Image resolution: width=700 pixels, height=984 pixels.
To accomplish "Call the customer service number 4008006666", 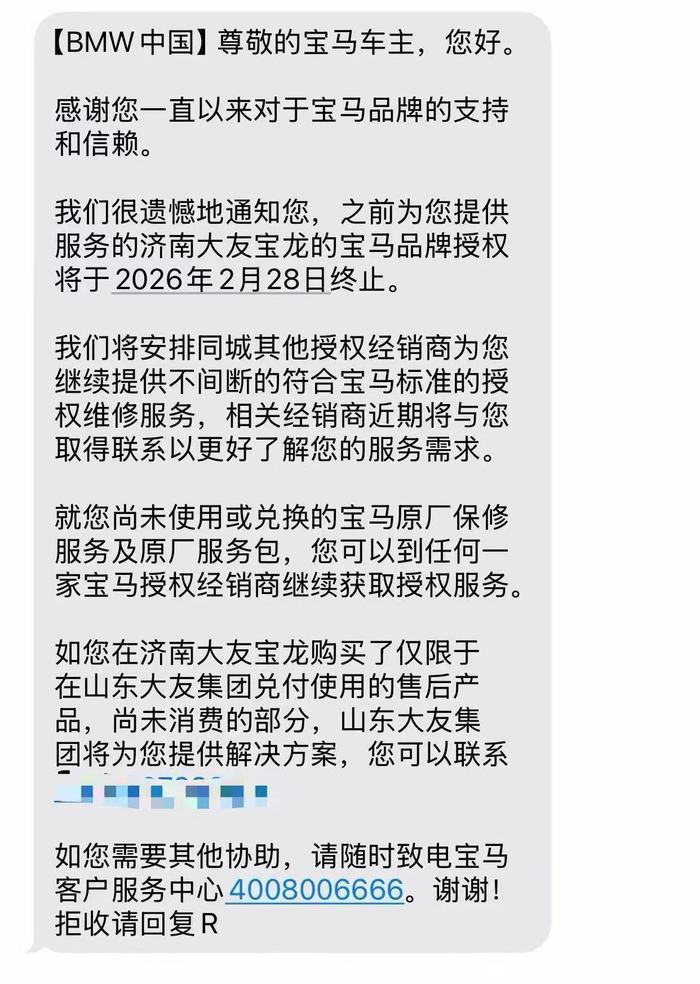I will pos(316,888).
